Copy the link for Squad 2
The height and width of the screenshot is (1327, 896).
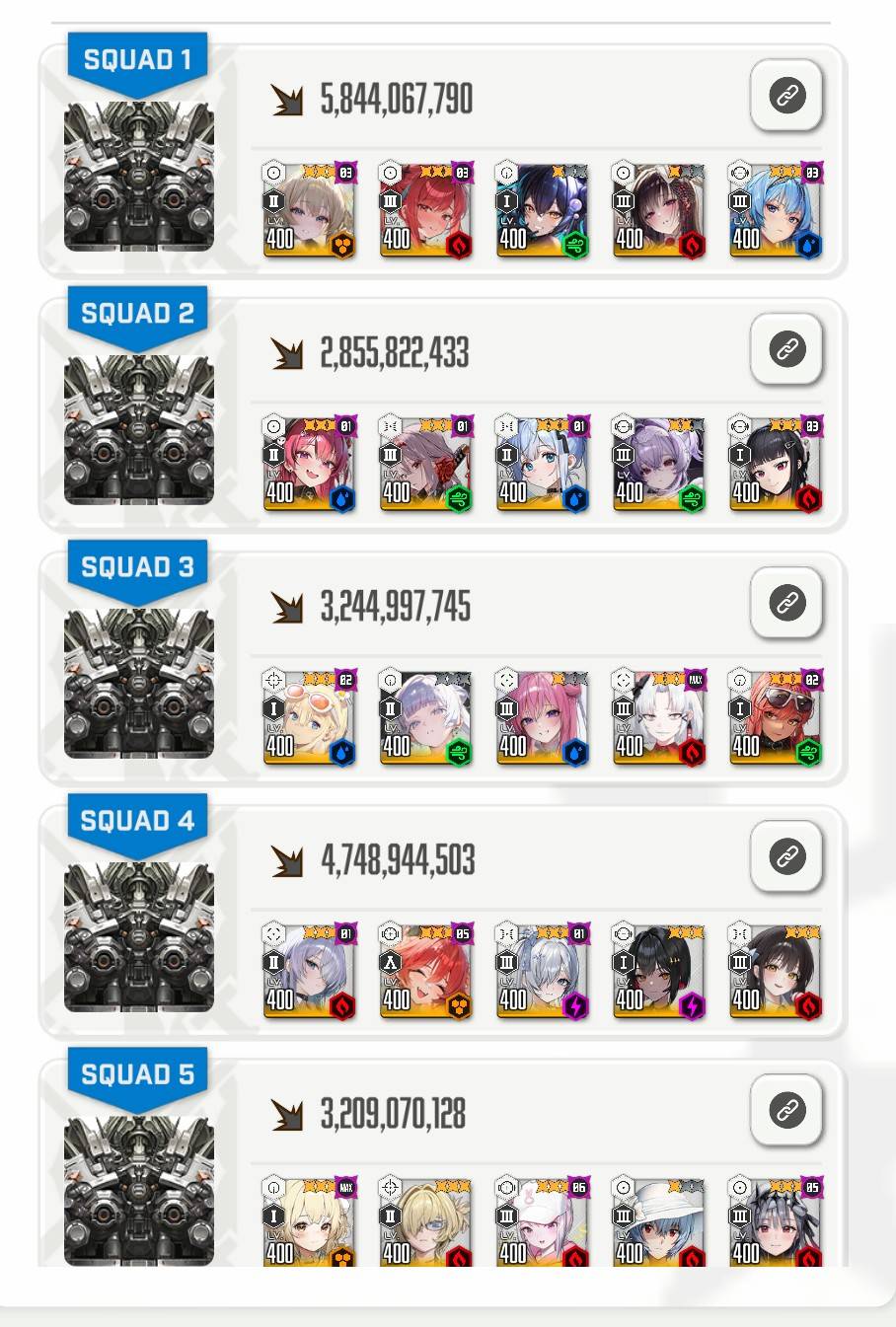pos(786,349)
